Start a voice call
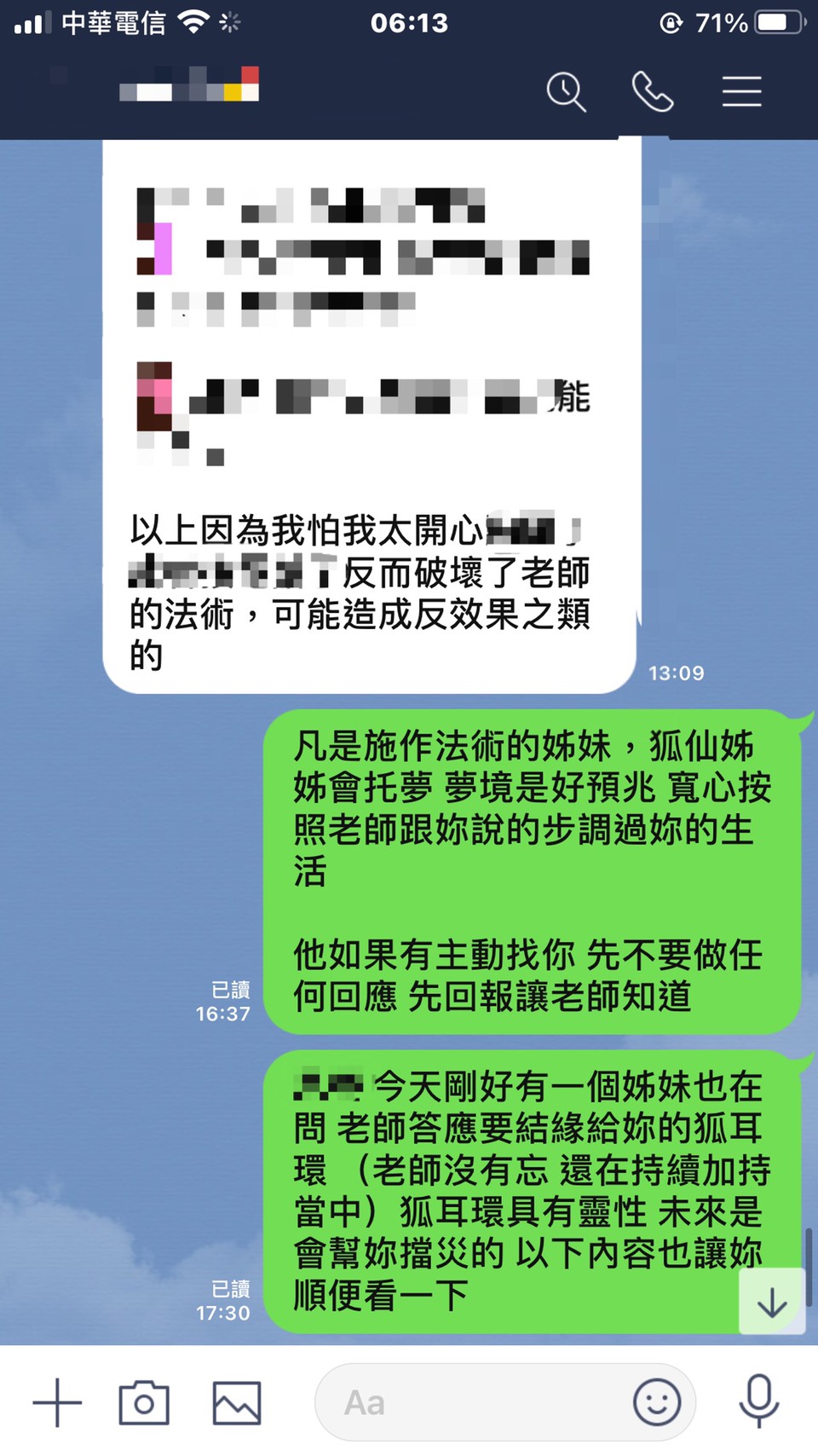The image size is (818, 1456). (x=653, y=91)
